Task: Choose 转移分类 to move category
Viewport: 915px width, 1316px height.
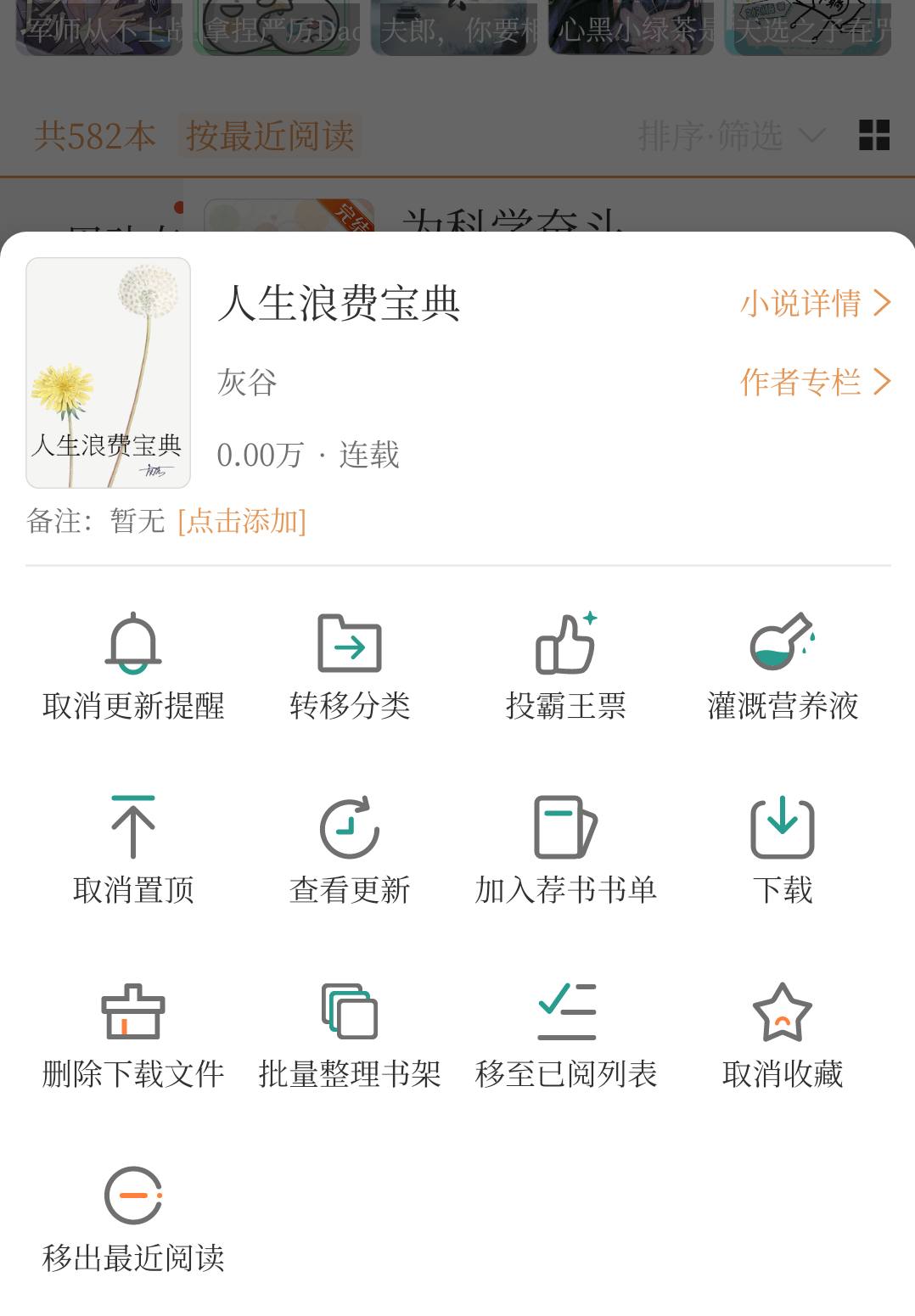Action: pyautogui.click(x=350, y=669)
